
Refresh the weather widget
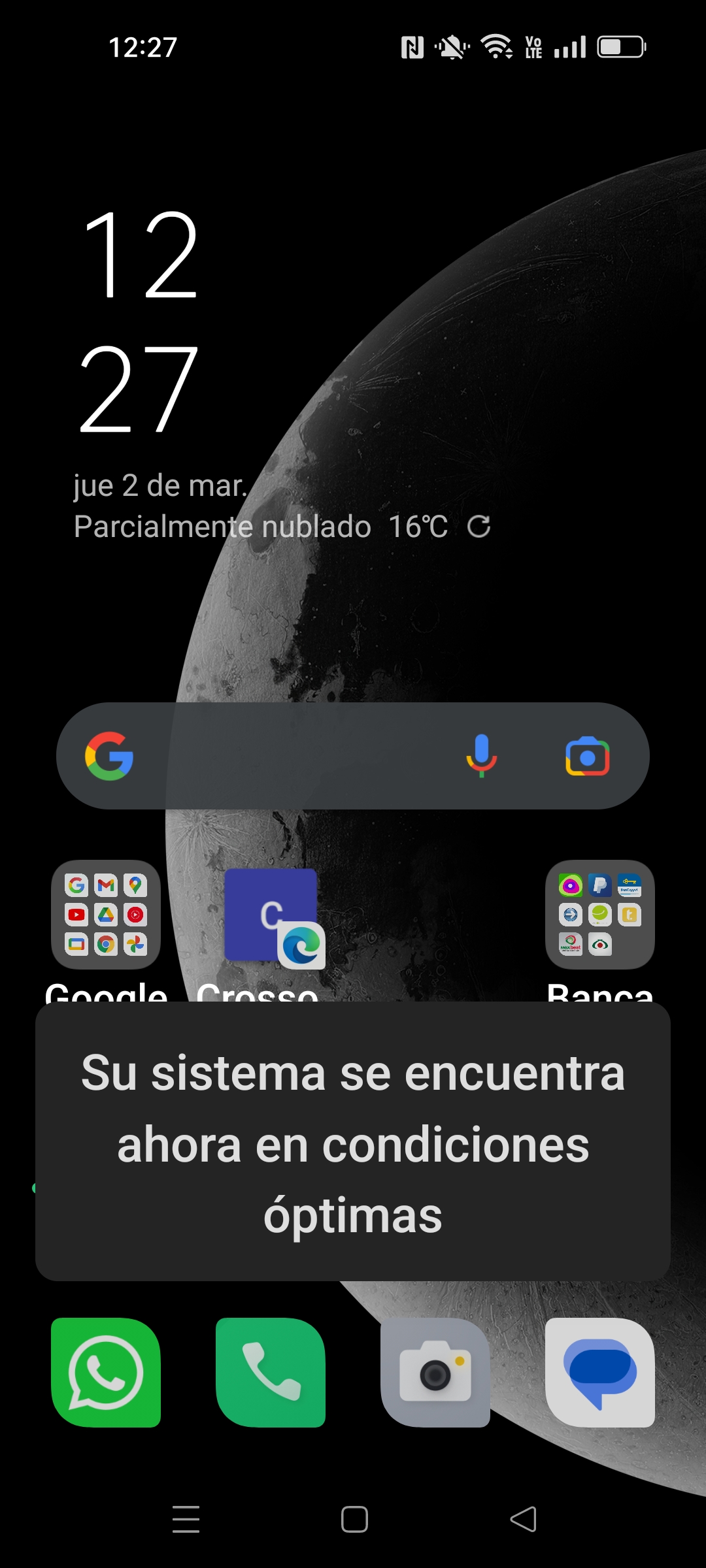click(x=479, y=527)
